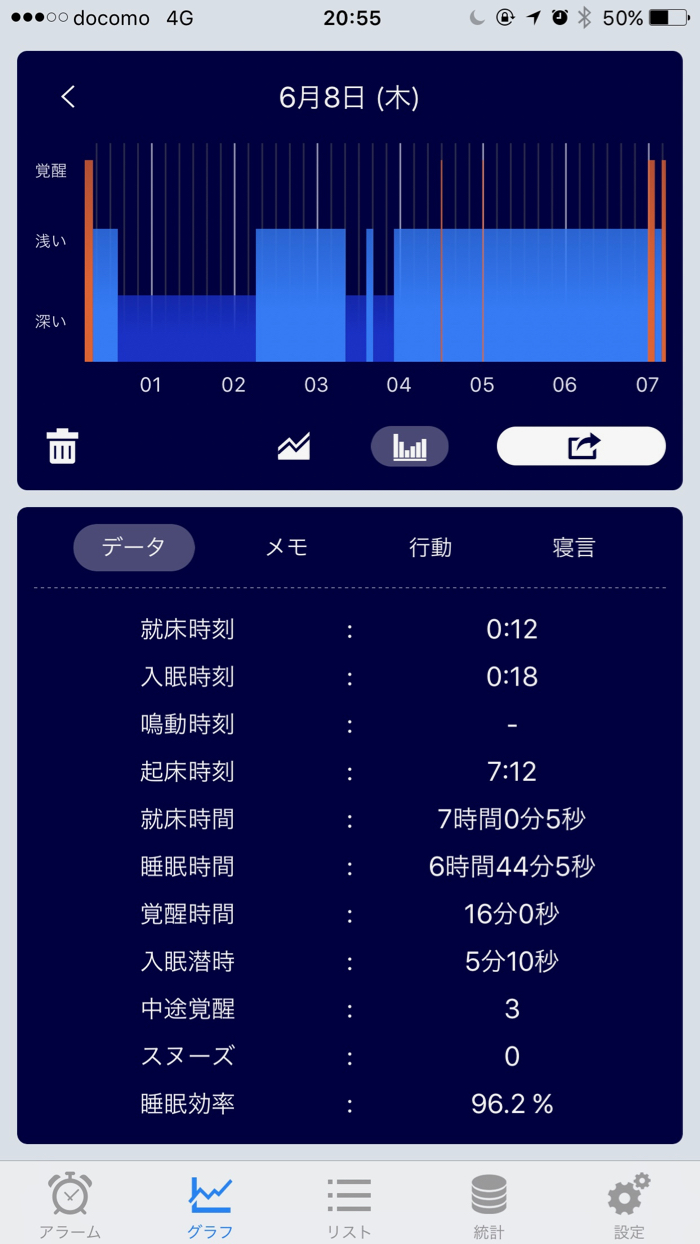Image resolution: width=700 pixels, height=1244 pixels.
Task: Select the bar chart view
Action: coord(409,446)
